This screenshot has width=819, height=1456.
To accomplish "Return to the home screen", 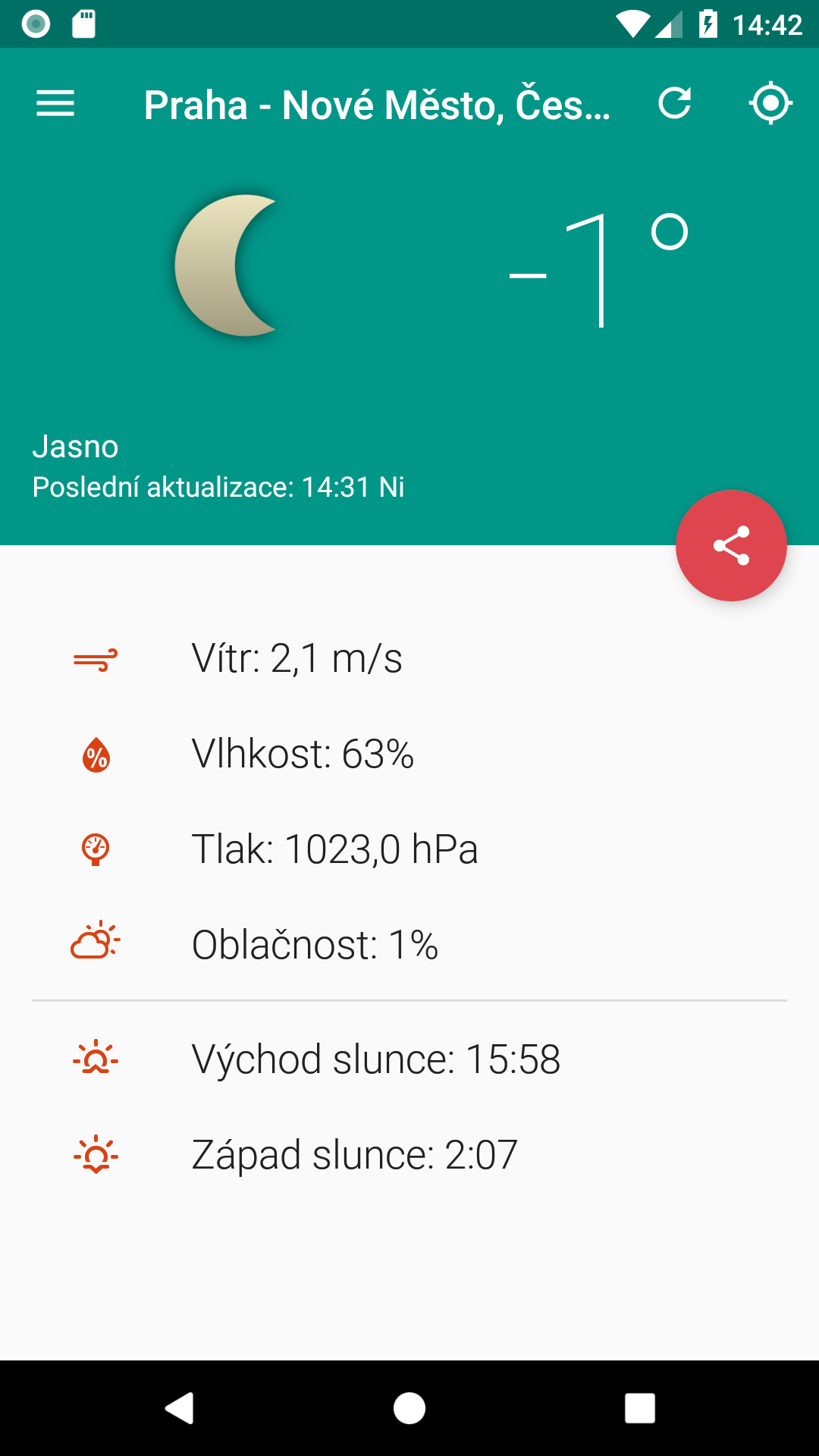I will click(x=409, y=1408).
